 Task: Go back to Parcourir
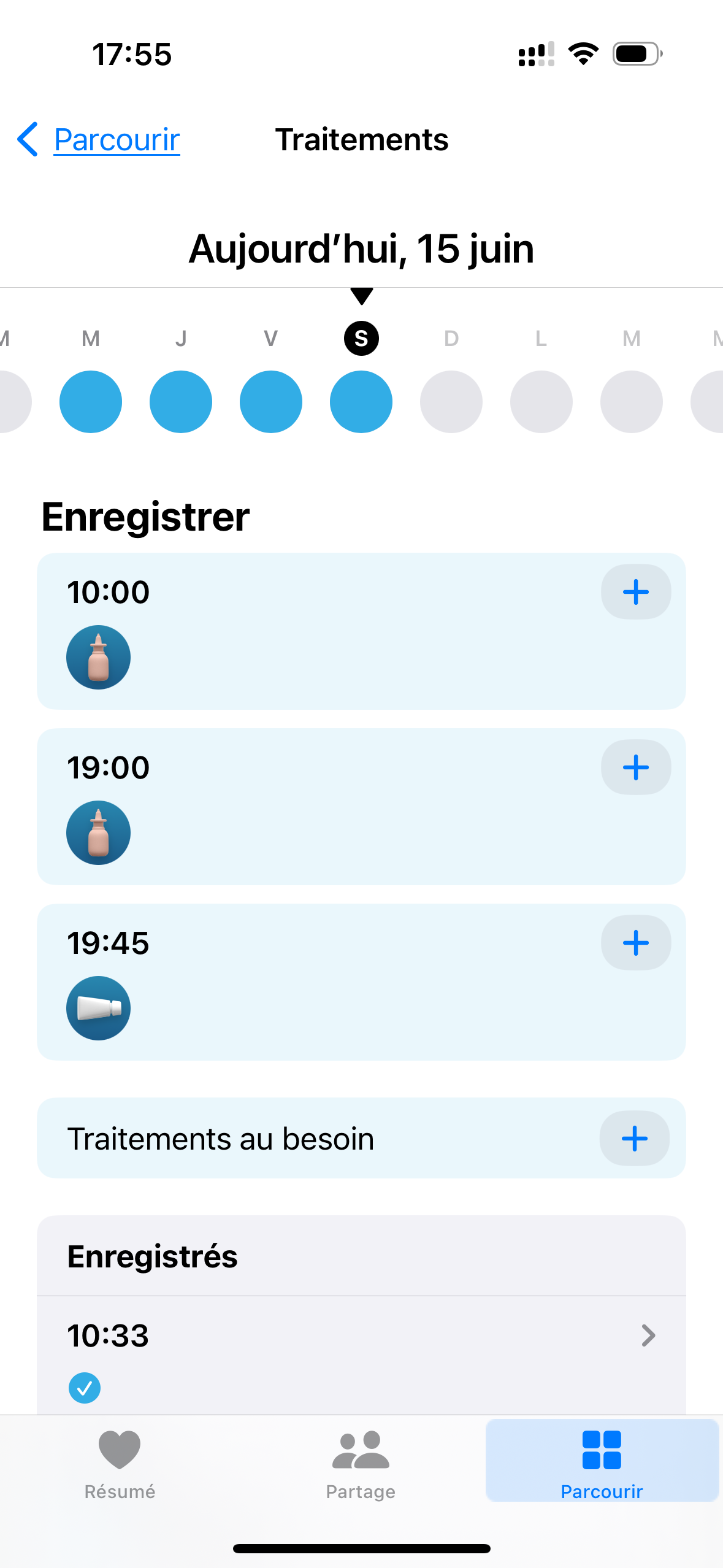(98, 140)
